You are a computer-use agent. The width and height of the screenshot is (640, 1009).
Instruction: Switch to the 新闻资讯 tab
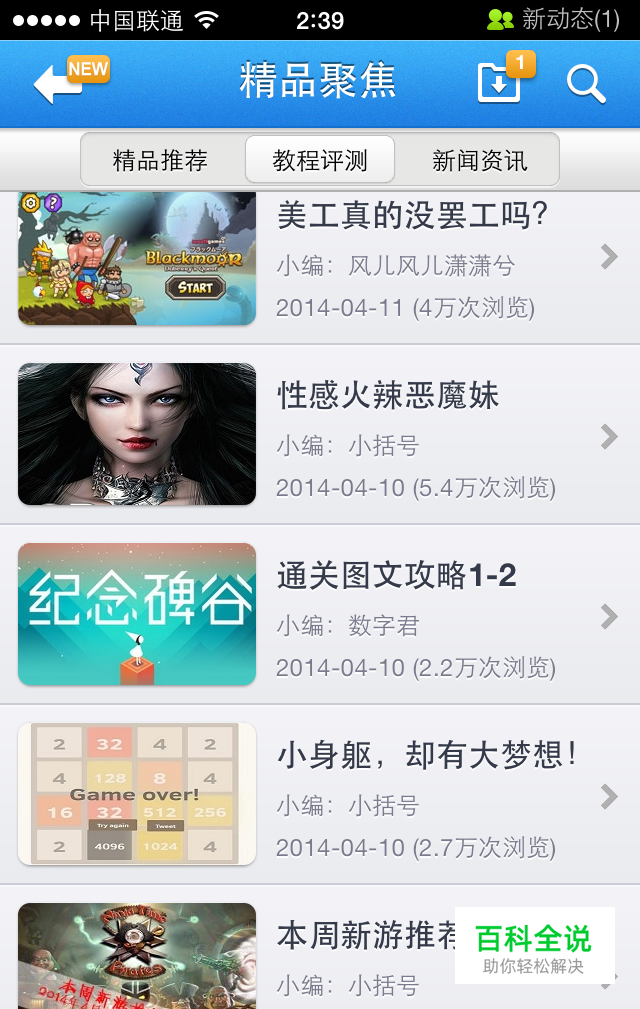480,160
